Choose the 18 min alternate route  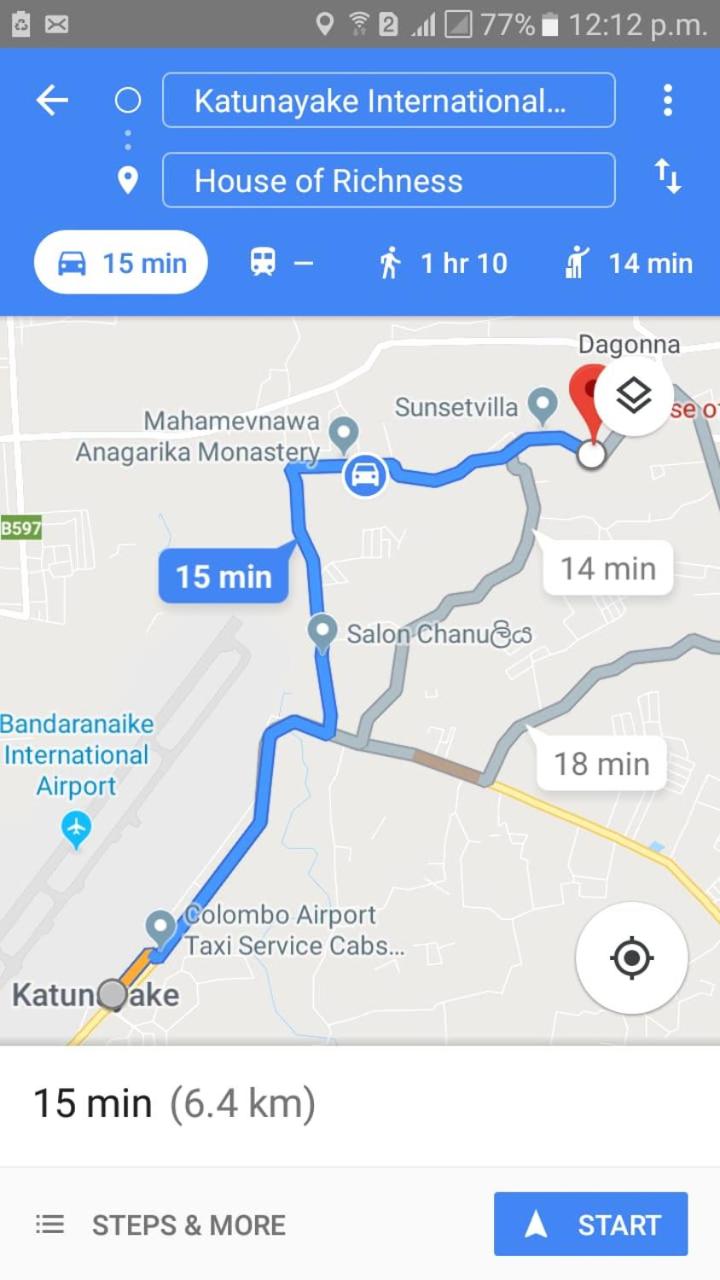(x=602, y=764)
